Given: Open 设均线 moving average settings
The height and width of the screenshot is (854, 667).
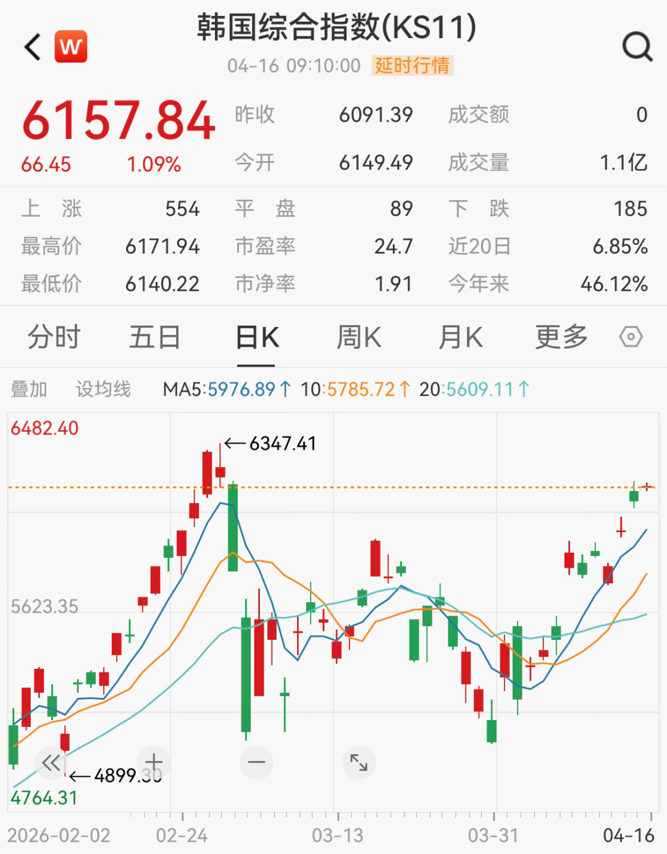Looking at the screenshot, I should click(x=103, y=389).
